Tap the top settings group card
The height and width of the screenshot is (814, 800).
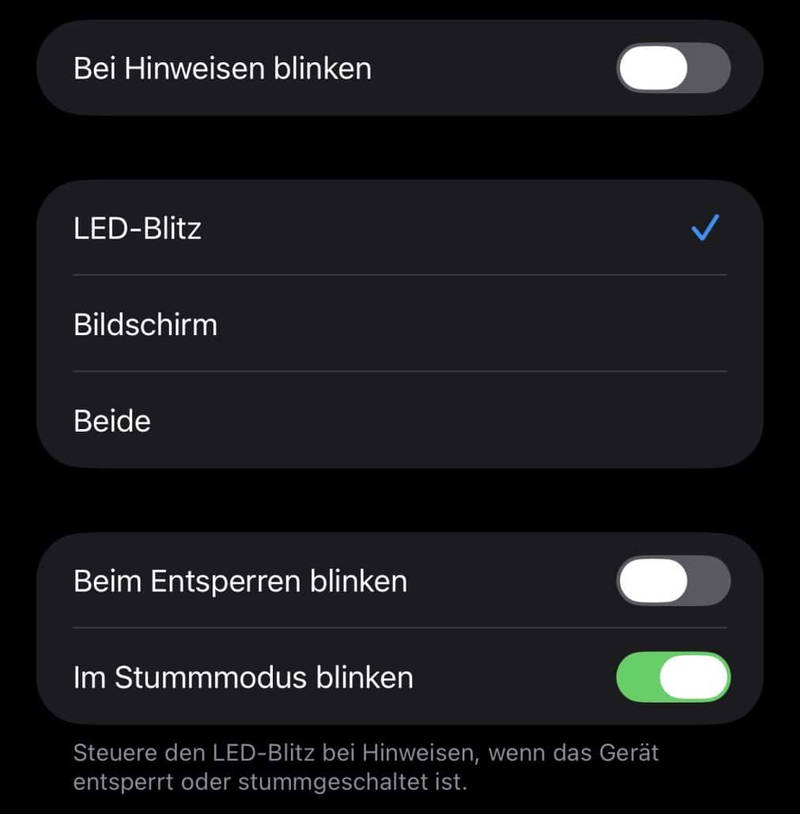[400, 68]
